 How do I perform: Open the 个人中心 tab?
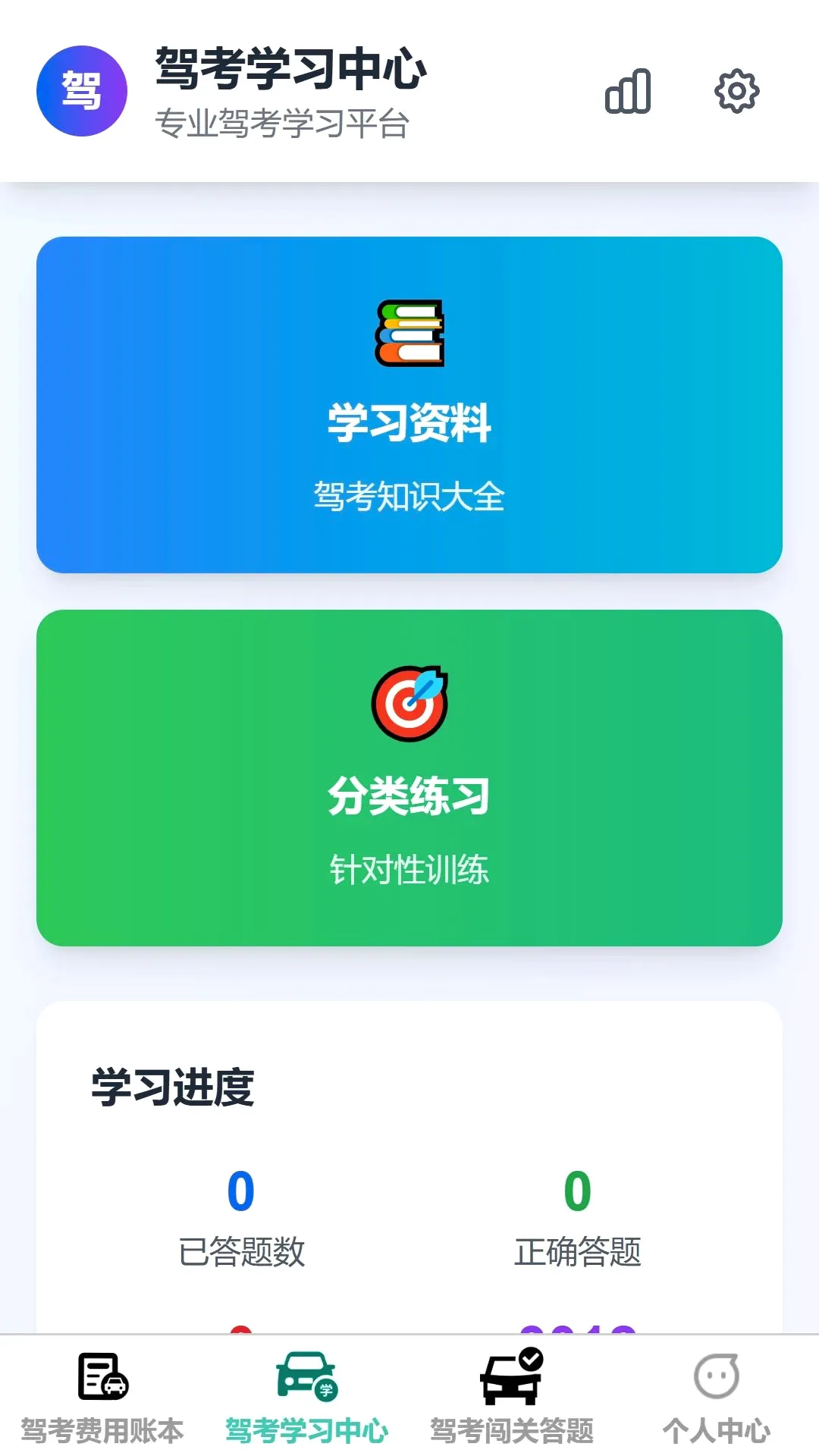pyautogui.click(x=717, y=1397)
